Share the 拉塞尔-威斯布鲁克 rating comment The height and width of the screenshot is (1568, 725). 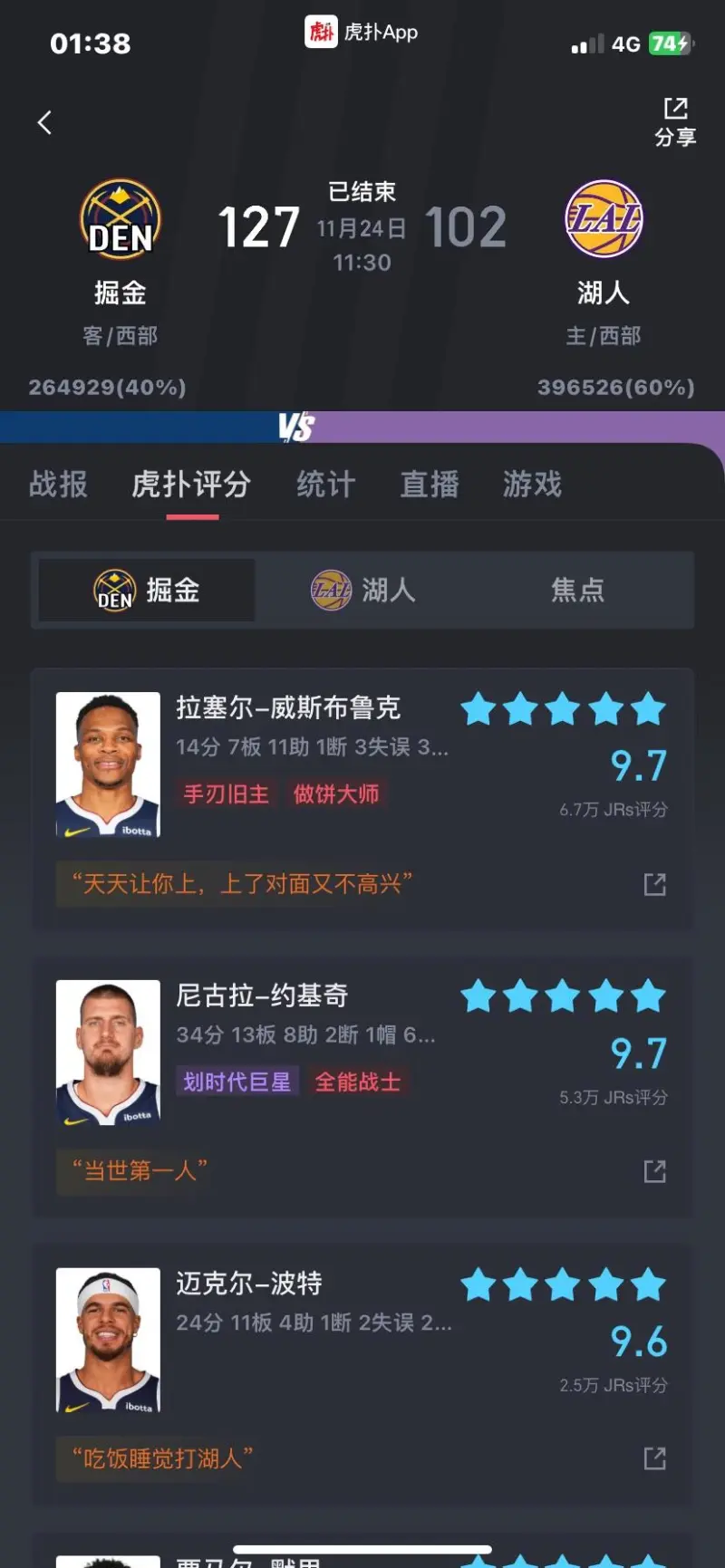654,884
